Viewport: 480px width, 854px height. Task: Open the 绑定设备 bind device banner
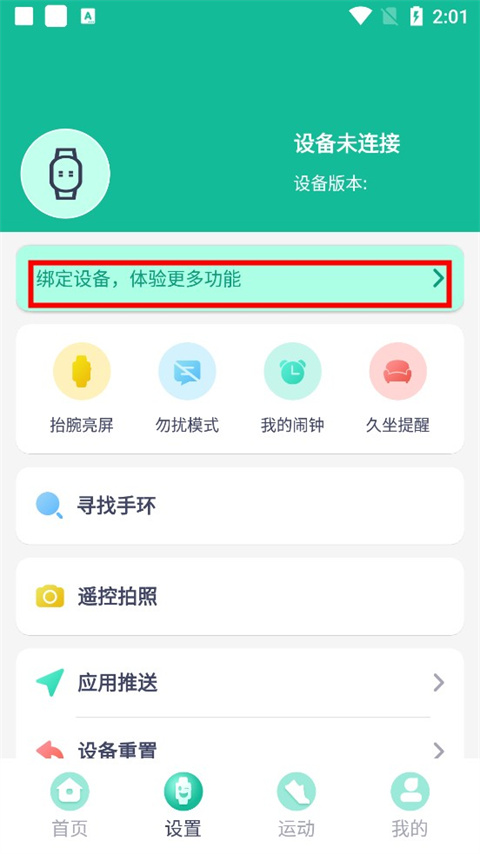click(240, 279)
